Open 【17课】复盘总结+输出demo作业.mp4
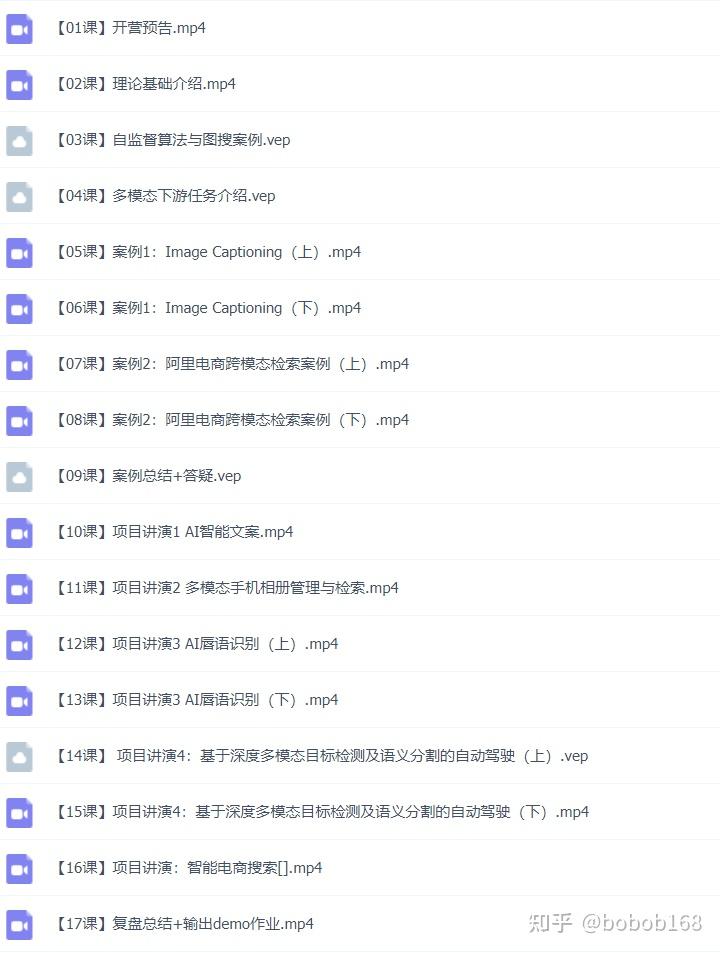Image resolution: width=720 pixels, height=953 pixels. pyautogui.click(x=185, y=924)
